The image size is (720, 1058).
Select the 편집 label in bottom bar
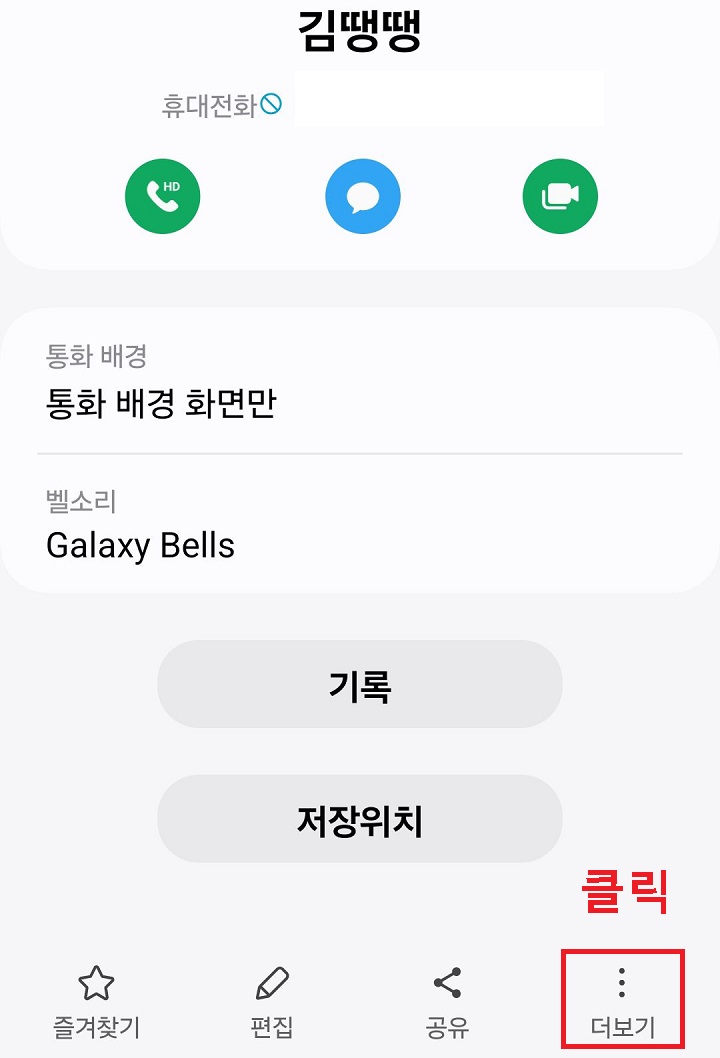[x=269, y=1028]
